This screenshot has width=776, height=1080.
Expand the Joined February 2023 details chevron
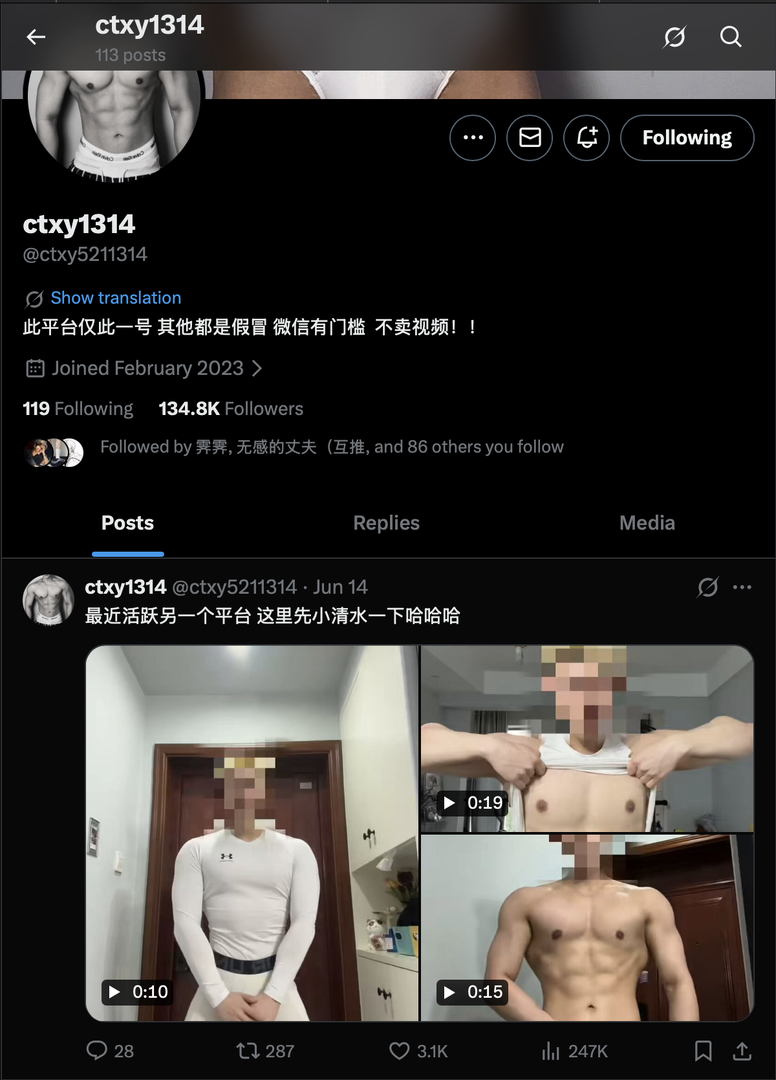tap(258, 368)
